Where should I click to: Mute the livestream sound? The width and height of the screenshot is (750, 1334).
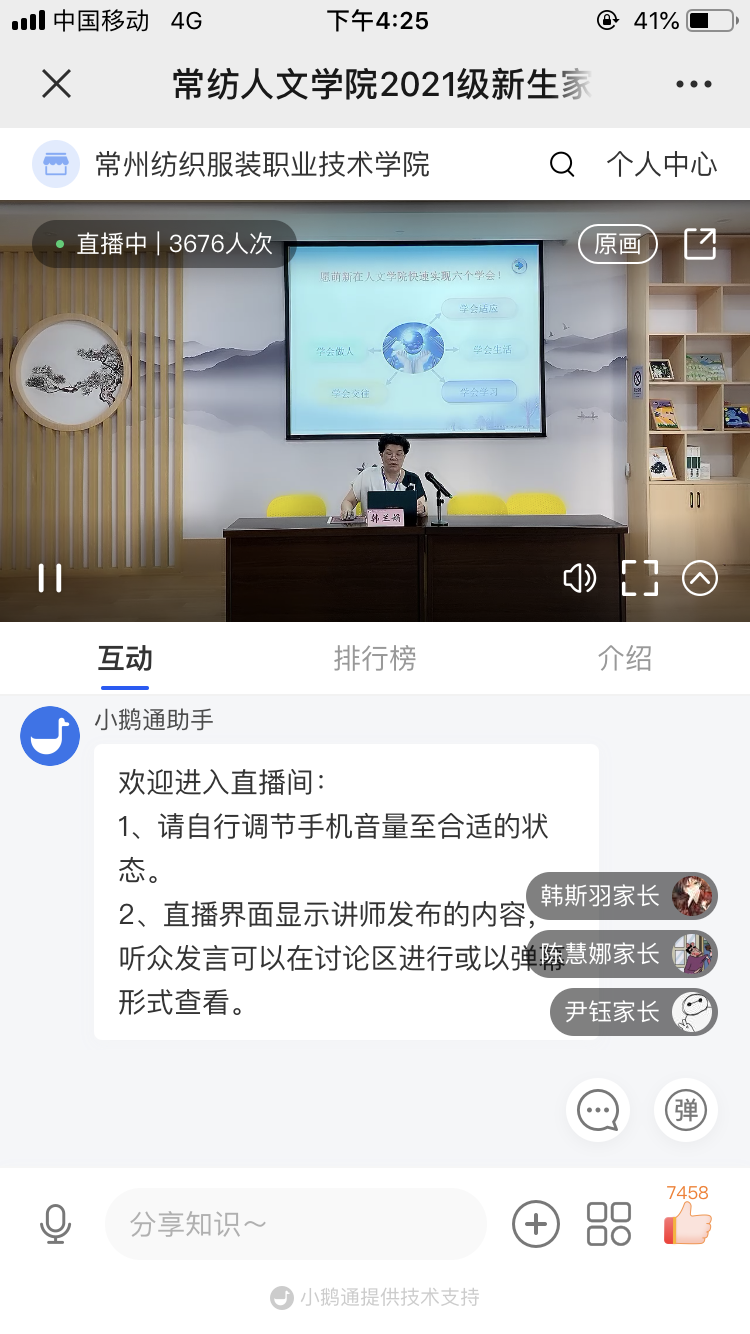tap(579, 577)
